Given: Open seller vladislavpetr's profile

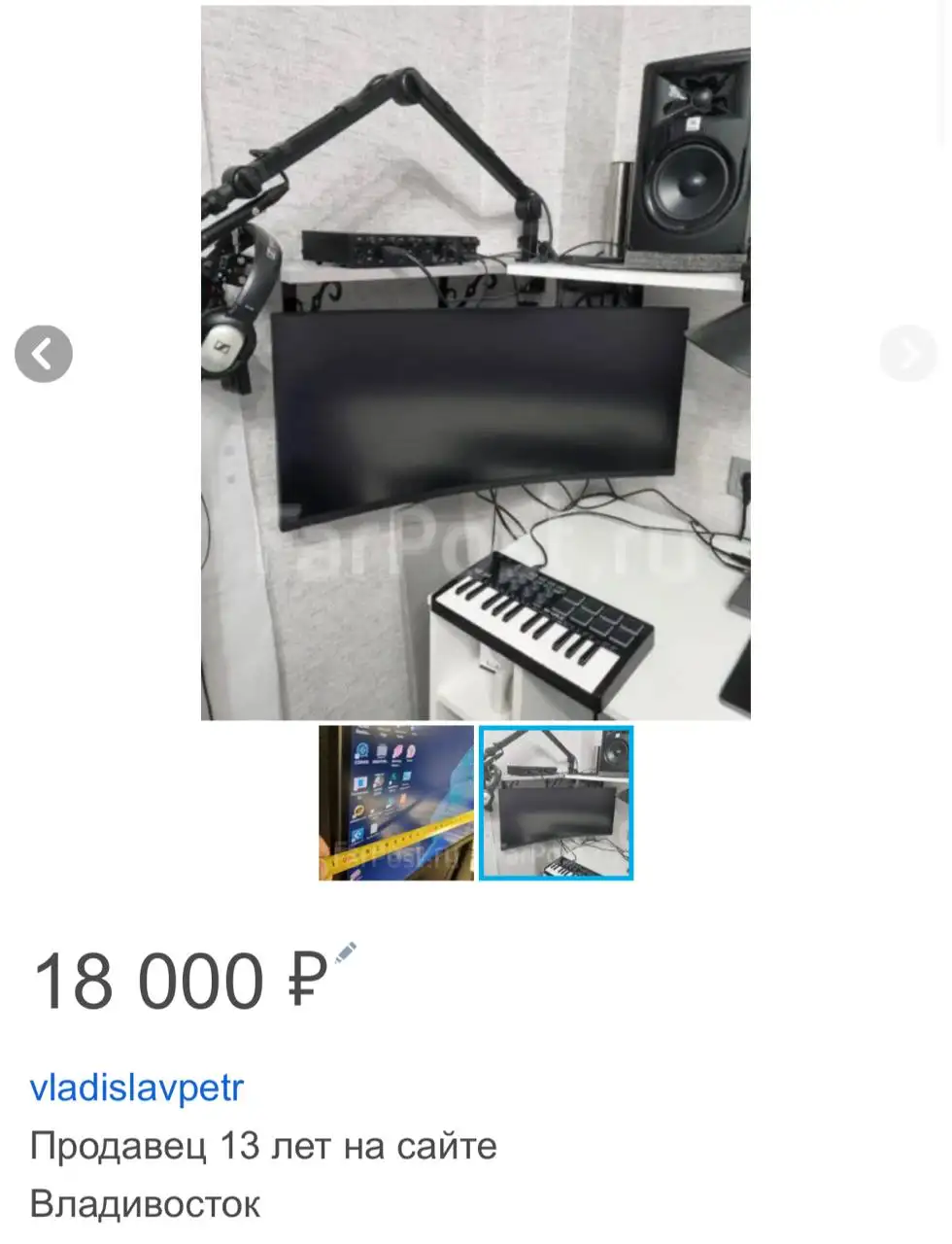Looking at the screenshot, I should coord(137,1087).
